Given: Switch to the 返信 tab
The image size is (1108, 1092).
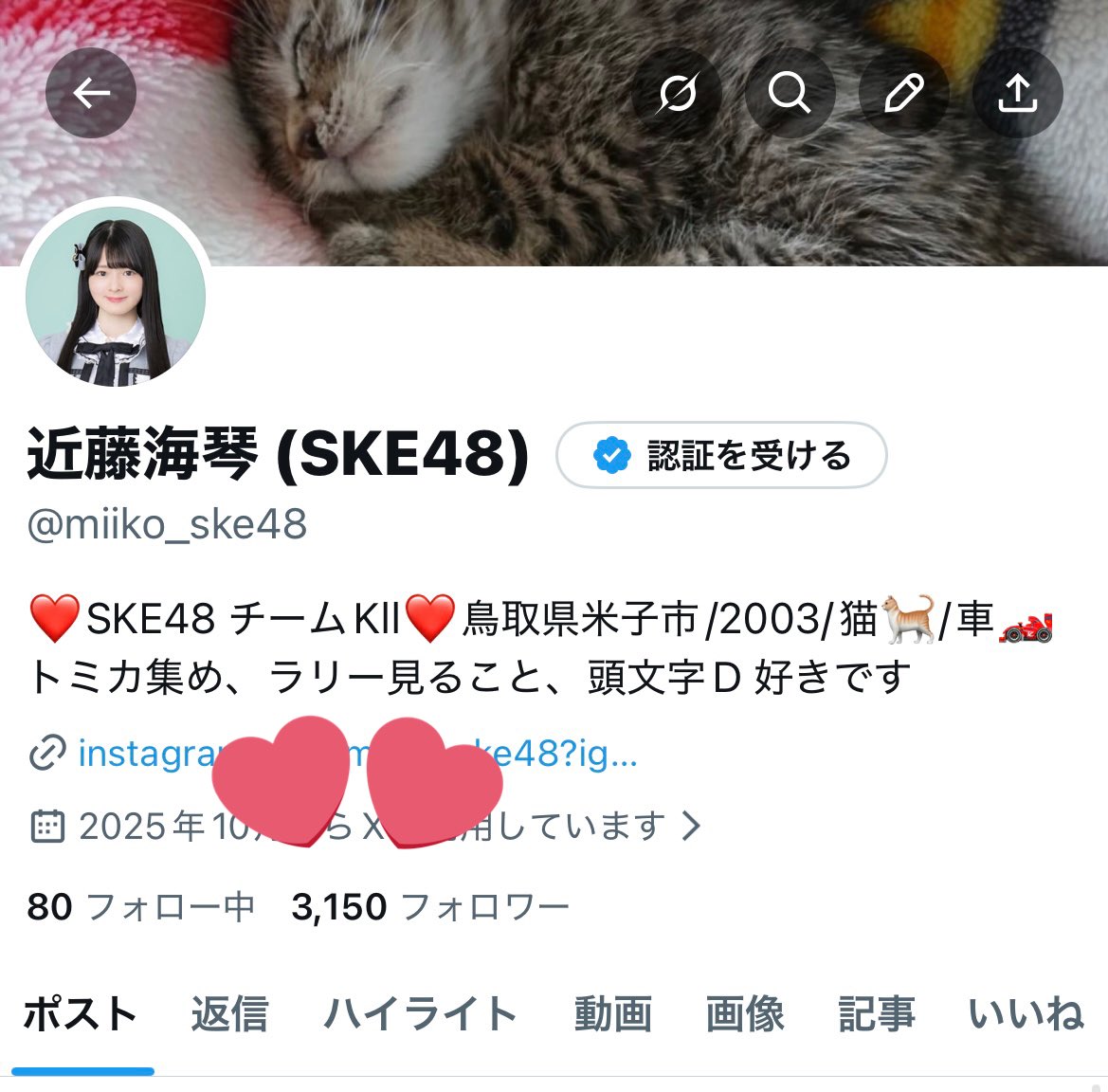Looking at the screenshot, I should [x=229, y=1014].
